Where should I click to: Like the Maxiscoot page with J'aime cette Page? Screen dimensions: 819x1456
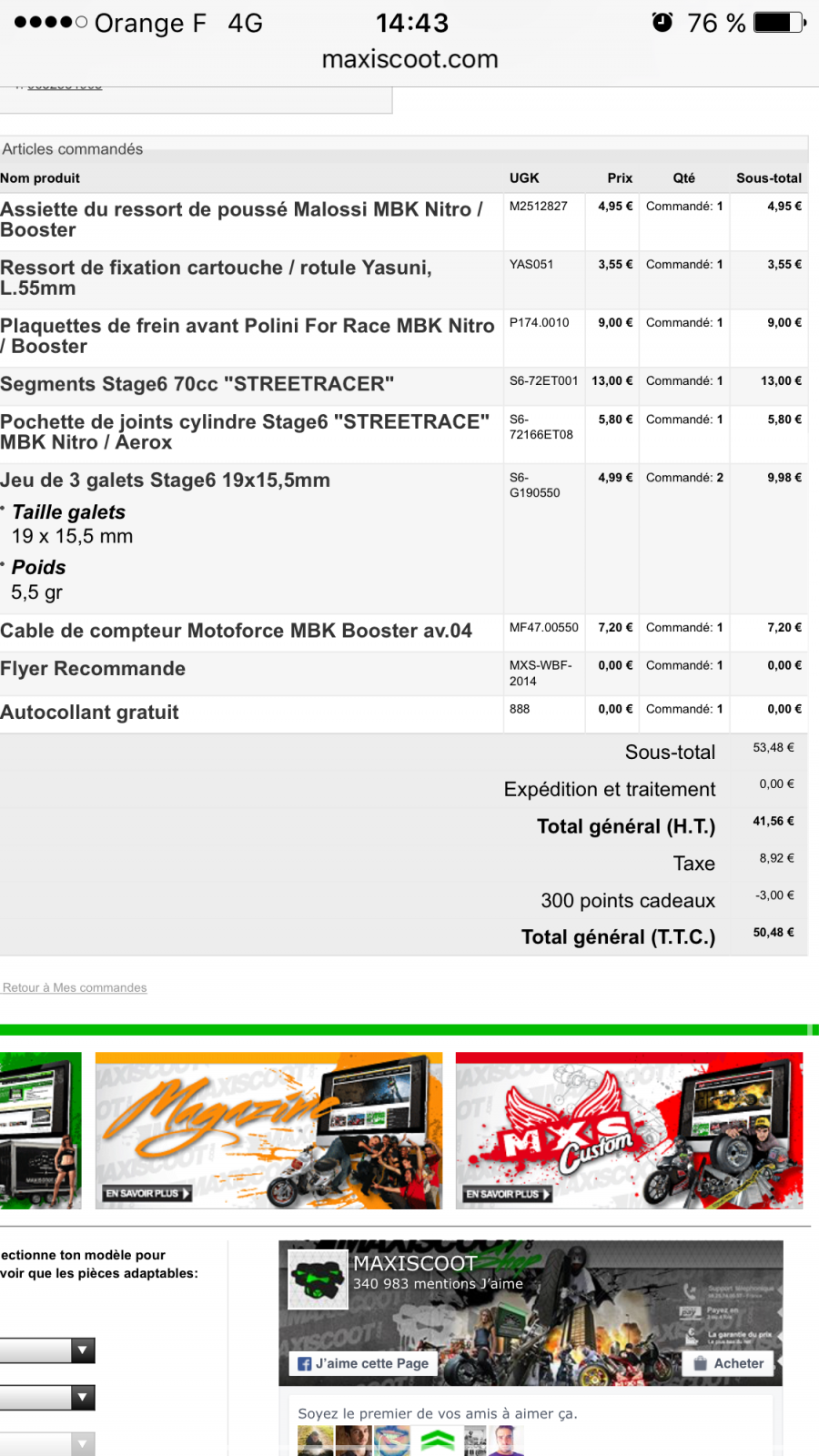[x=364, y=1363]
